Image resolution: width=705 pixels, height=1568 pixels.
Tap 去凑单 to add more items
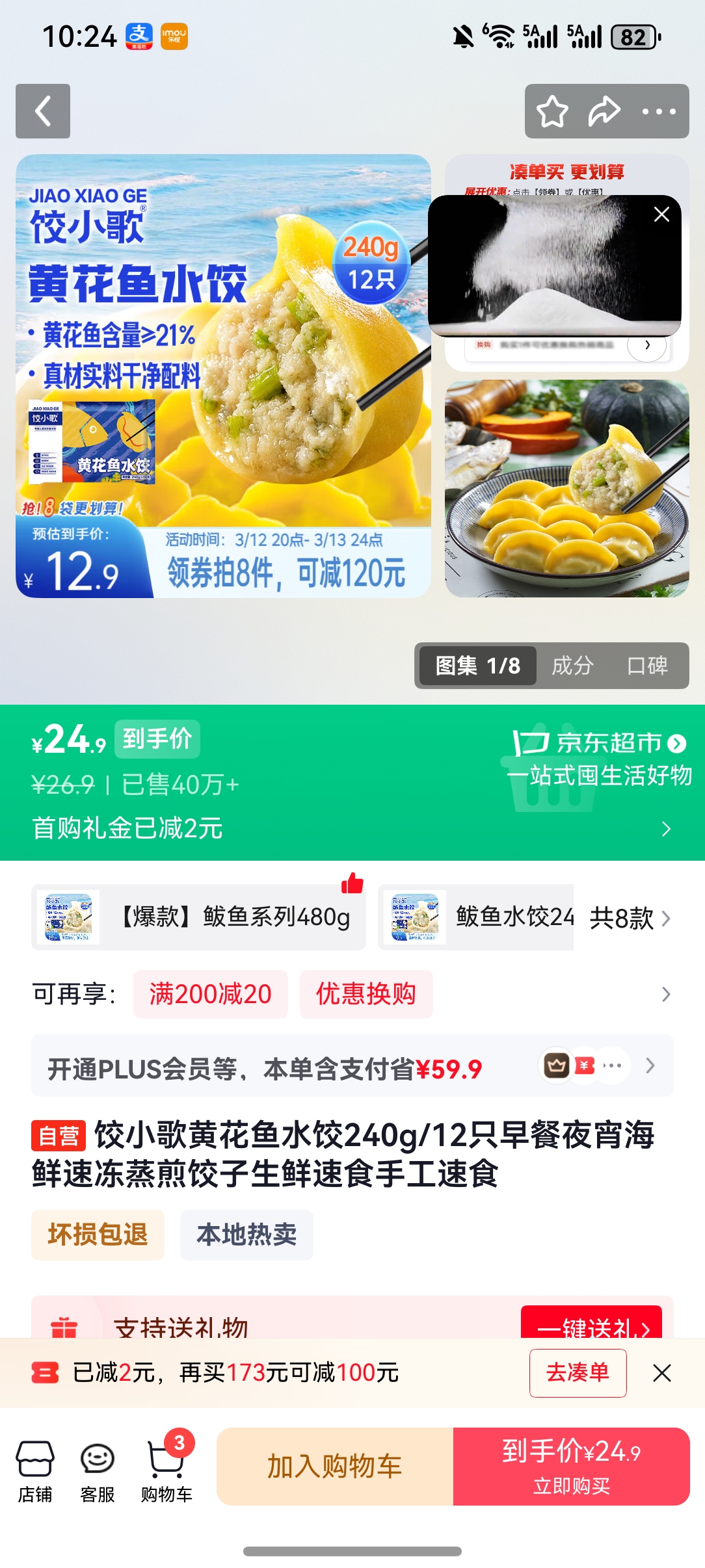(578, 1372)
